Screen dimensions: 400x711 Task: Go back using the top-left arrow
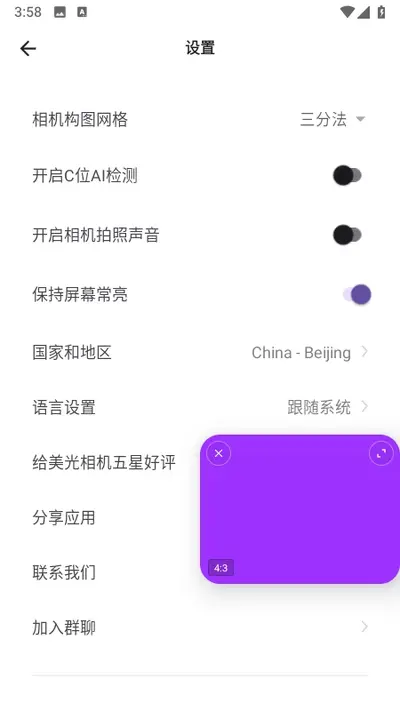point(28,48)
